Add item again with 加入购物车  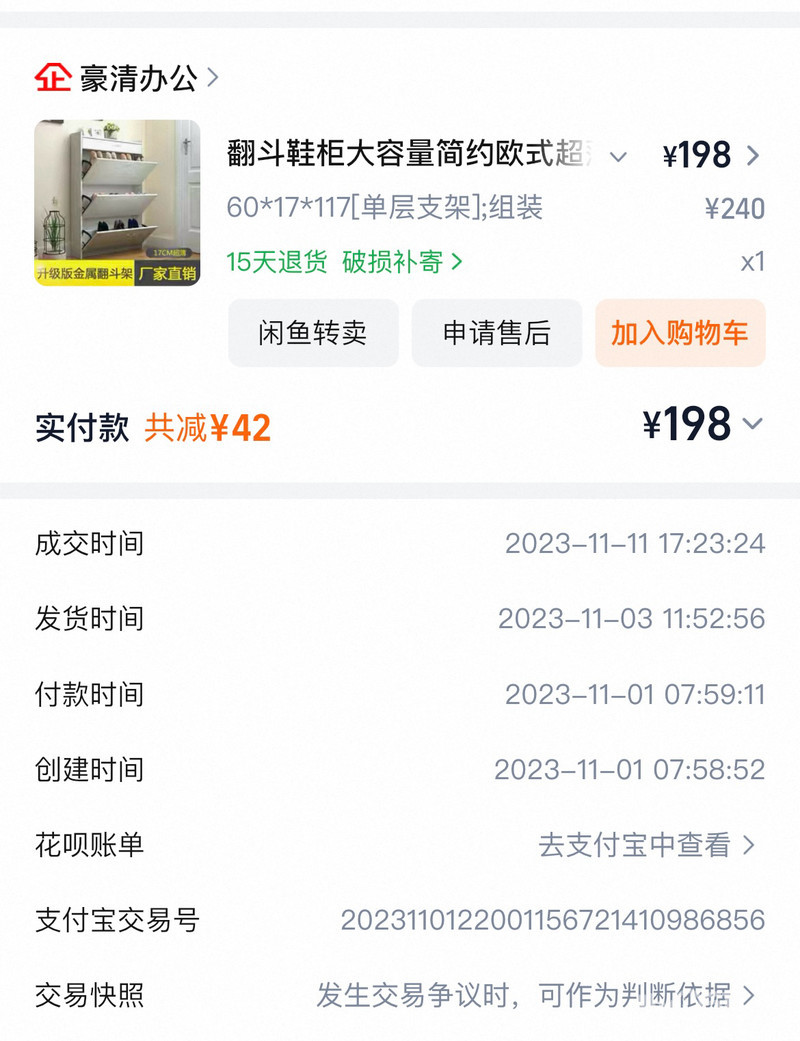[x=680, y=333]
